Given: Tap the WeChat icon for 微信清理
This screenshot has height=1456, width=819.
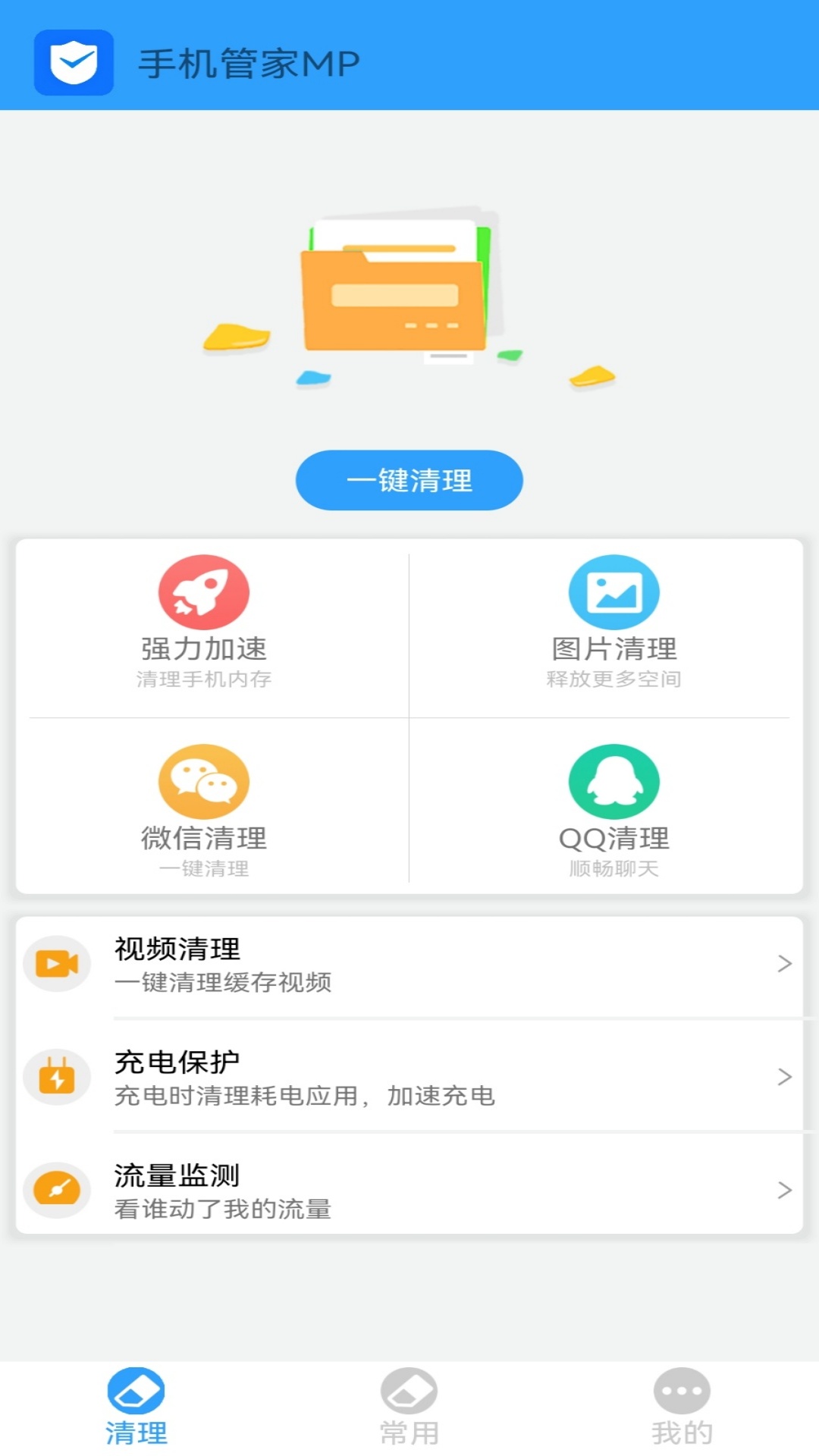Looking at the screenshot, I should [x=203, y=783].
